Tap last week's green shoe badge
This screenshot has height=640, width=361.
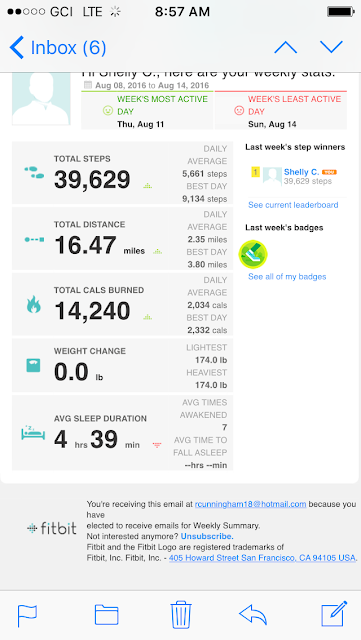253,254
